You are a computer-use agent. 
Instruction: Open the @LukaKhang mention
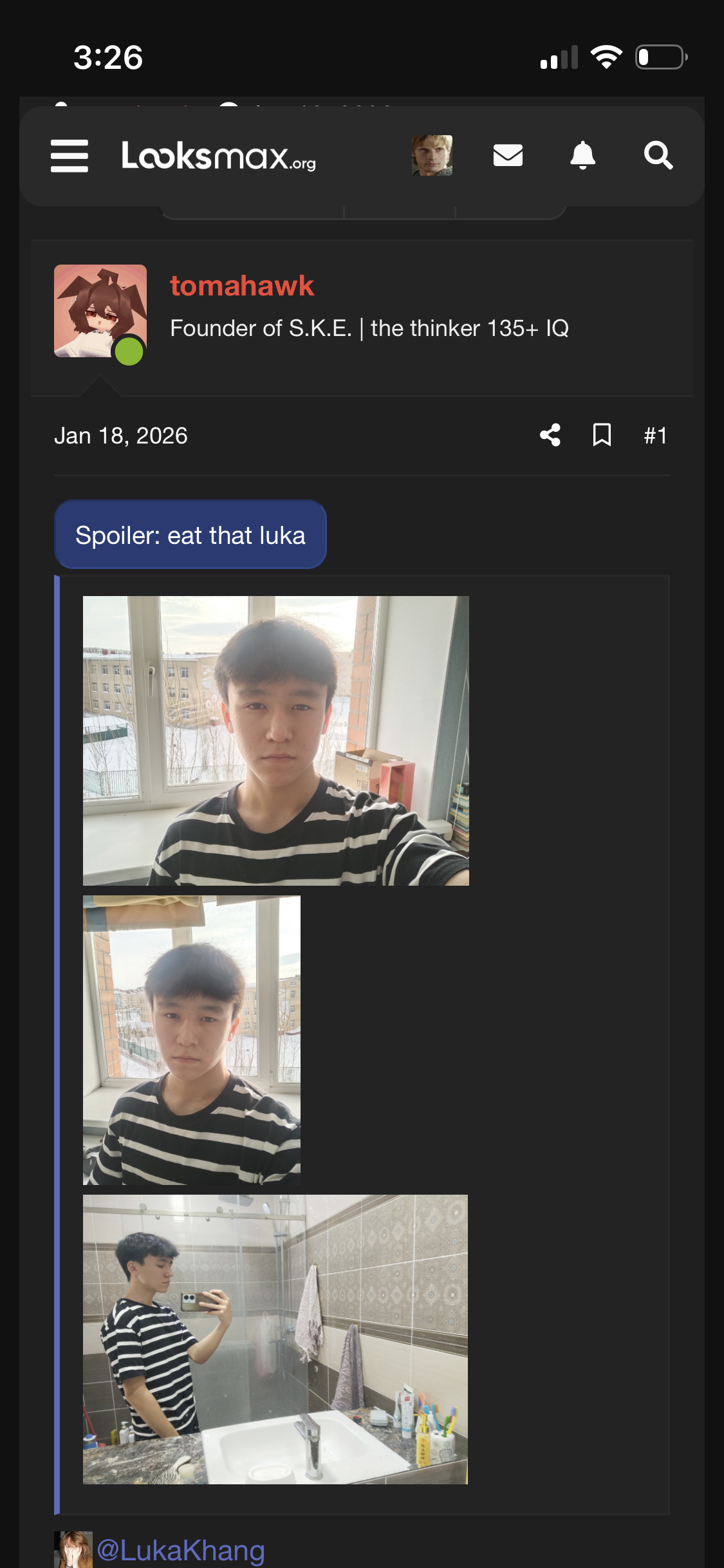pos(180,1550)
